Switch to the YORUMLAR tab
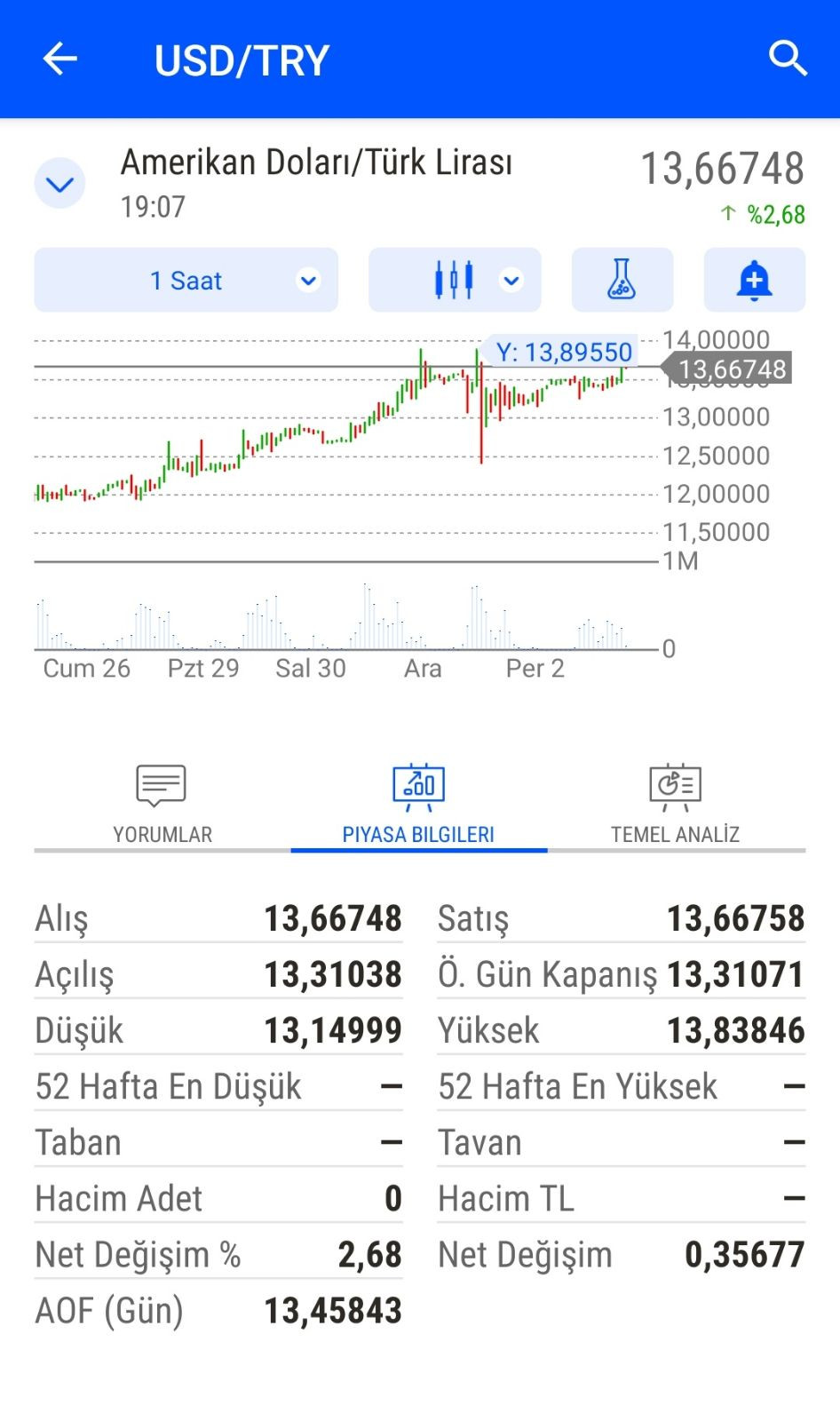Screen dimensions: 840x1421 pos(160,835)
